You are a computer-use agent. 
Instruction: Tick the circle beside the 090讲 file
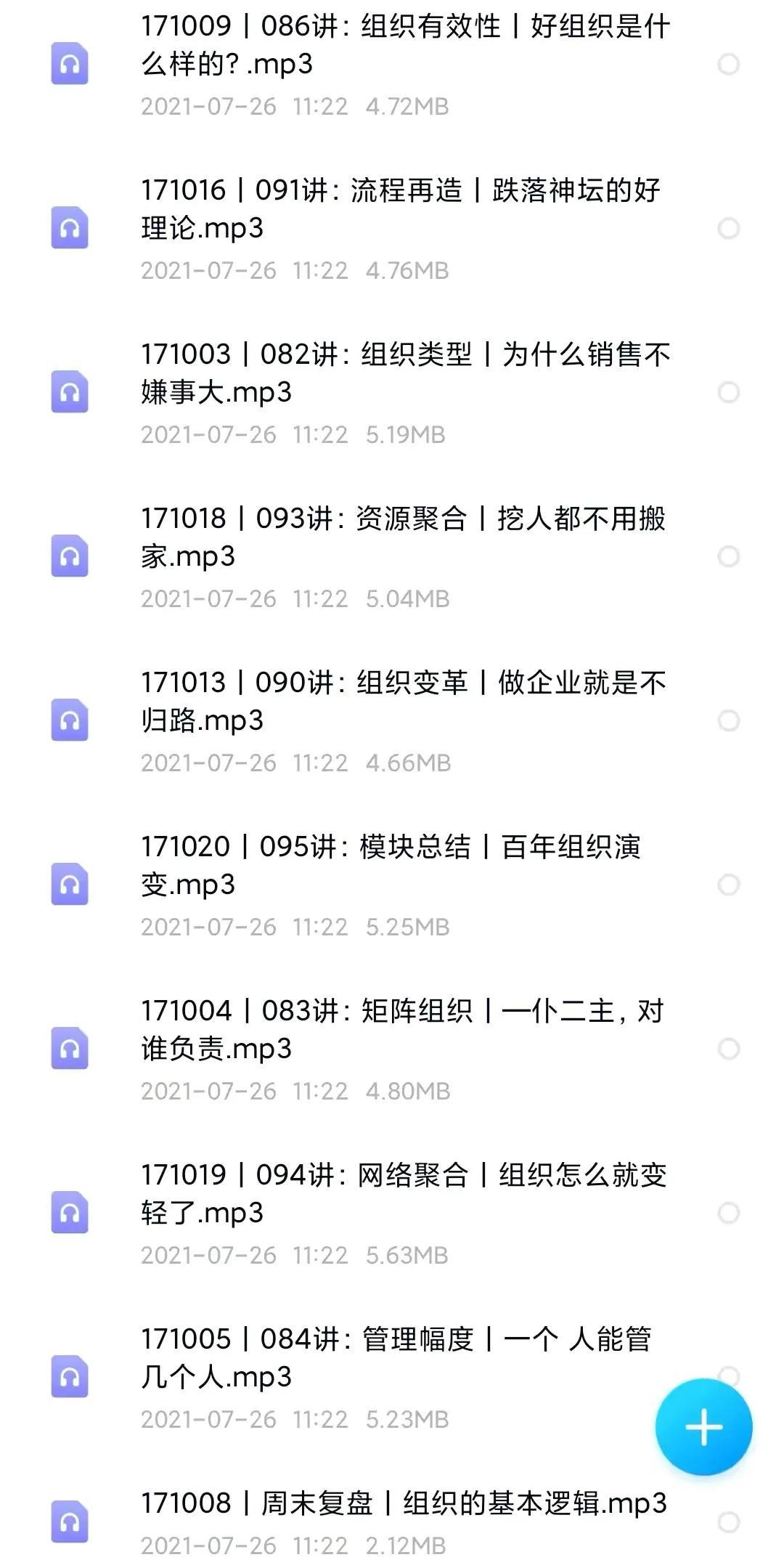pyautogui.click(x=728, y=721)
